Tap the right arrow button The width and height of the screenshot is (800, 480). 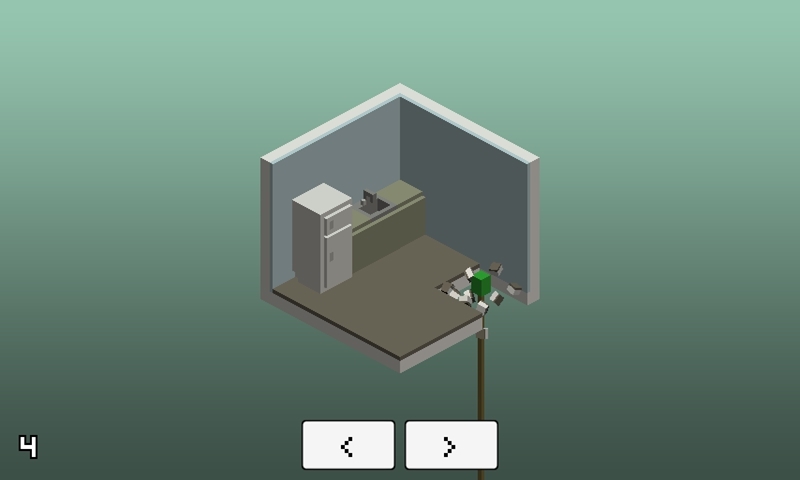pos(451,445)
